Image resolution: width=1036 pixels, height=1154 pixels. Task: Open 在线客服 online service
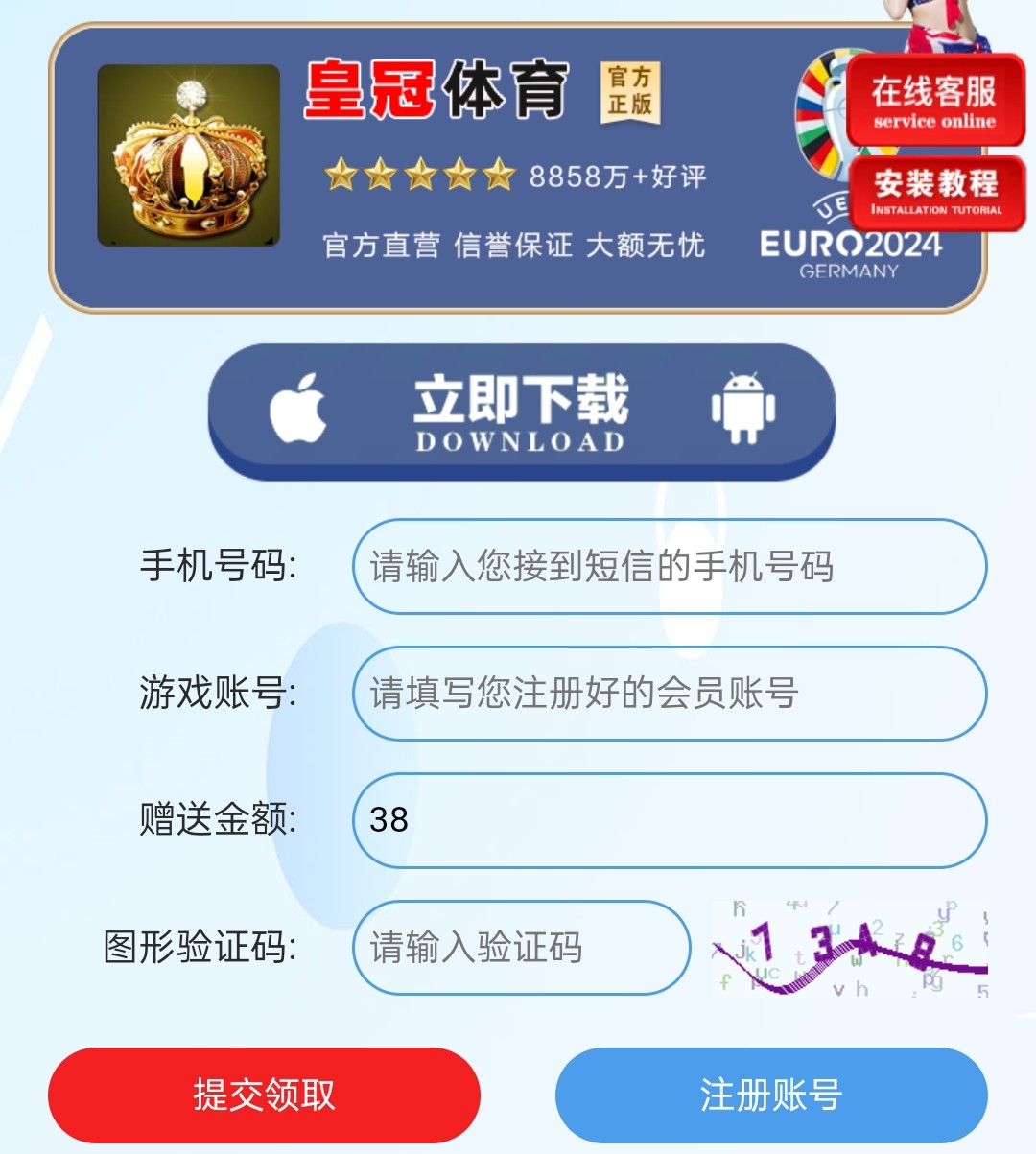935,101
